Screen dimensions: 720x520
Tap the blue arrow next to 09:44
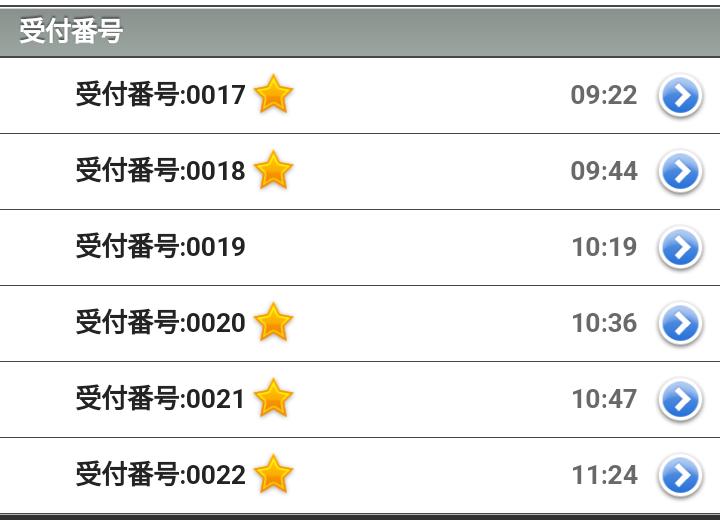click(x=679, y=172)
